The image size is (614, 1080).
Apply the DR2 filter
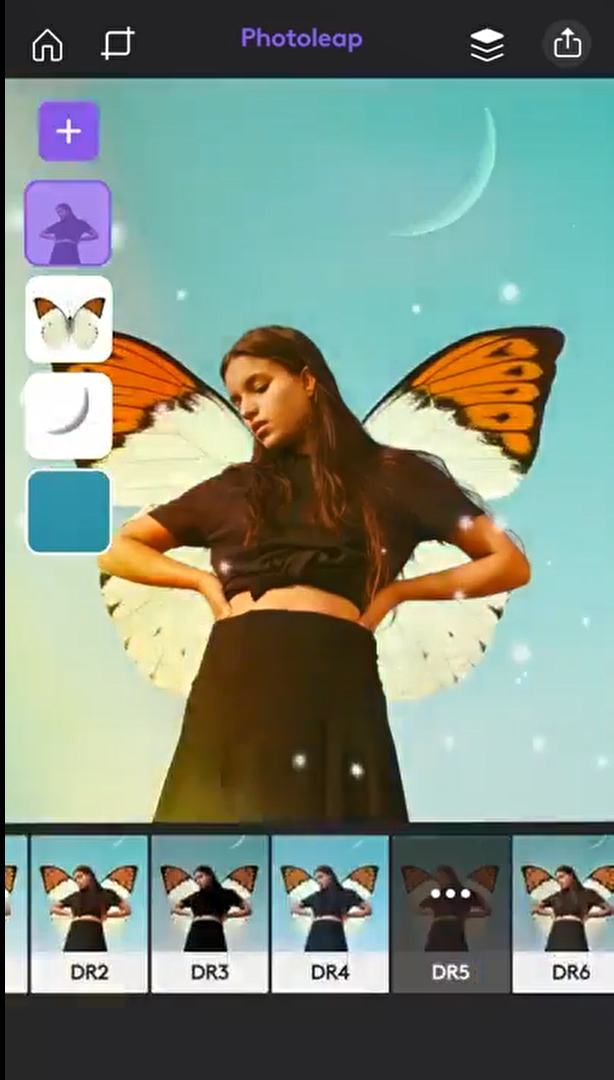click(89, 913)
